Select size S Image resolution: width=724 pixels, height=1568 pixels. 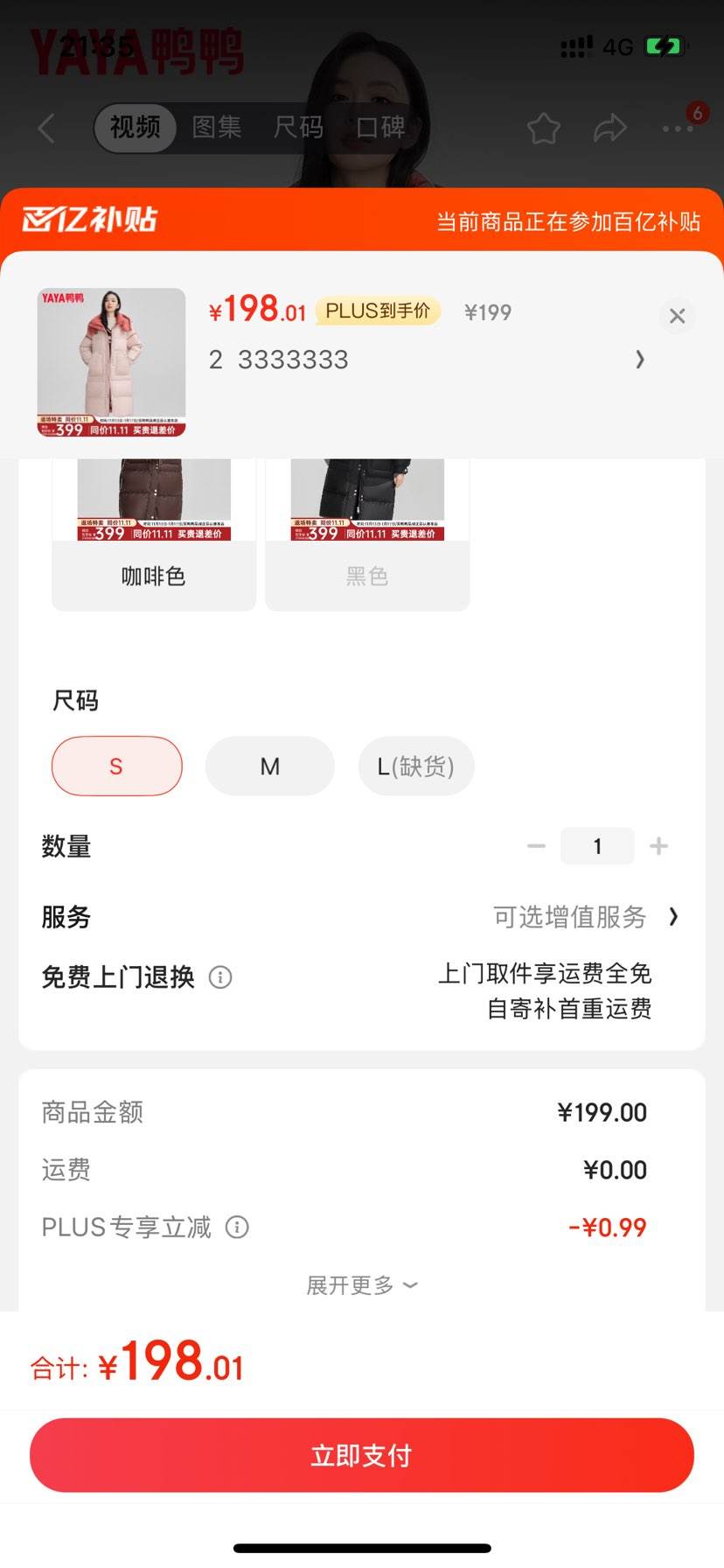click(x=116, y=766)
